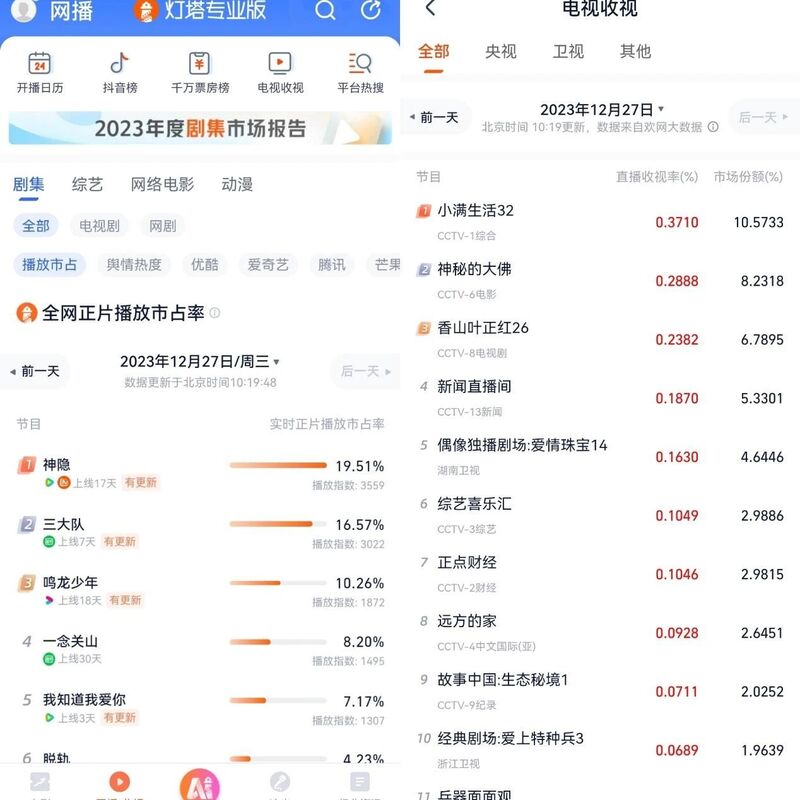The height and width of the screenshot is (800, 800).
Task: Tap the refresh icon in the header
Action: click(371, 11)
